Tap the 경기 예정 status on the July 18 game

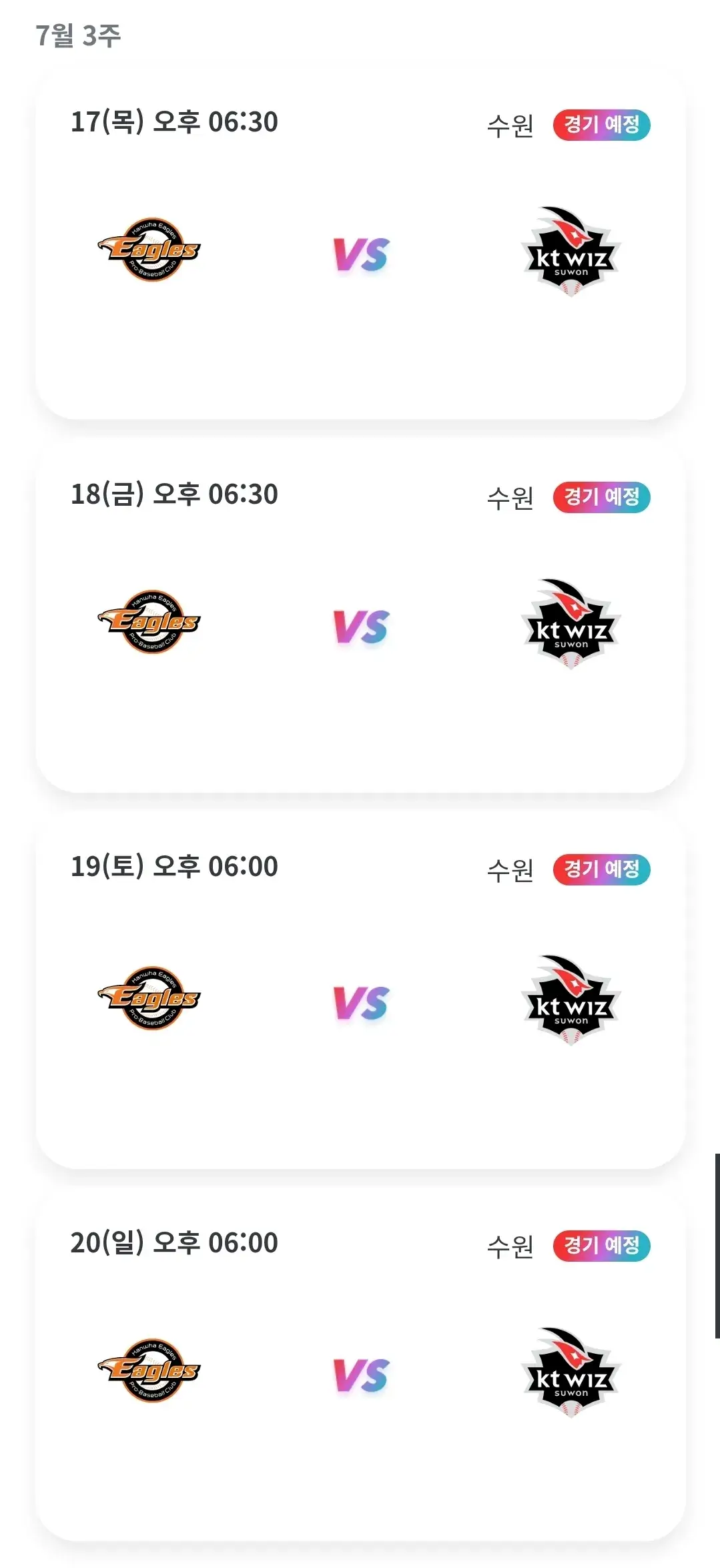[600, 499]
